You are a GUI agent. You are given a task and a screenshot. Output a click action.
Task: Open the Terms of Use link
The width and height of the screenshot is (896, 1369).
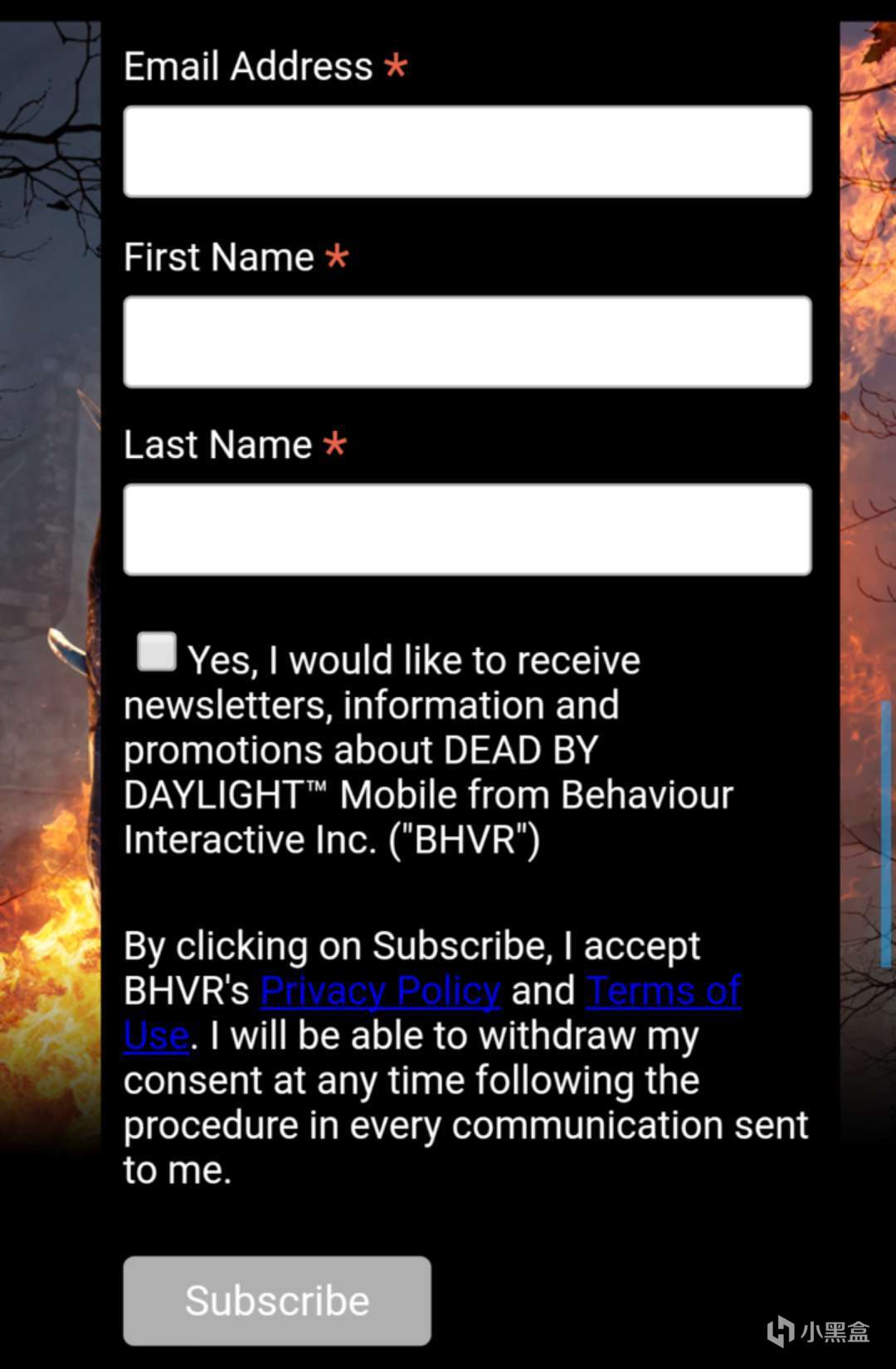click(663, 991)
